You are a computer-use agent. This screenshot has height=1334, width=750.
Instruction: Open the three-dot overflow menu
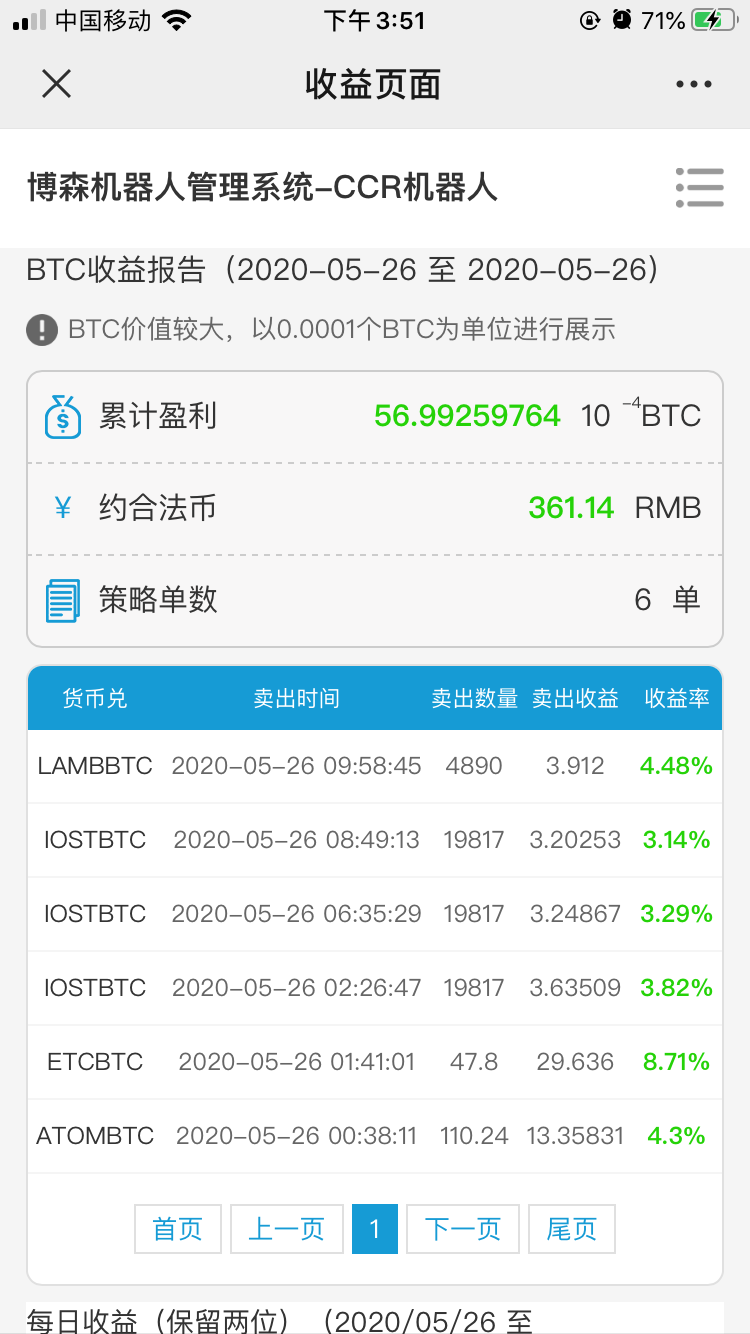693,84
